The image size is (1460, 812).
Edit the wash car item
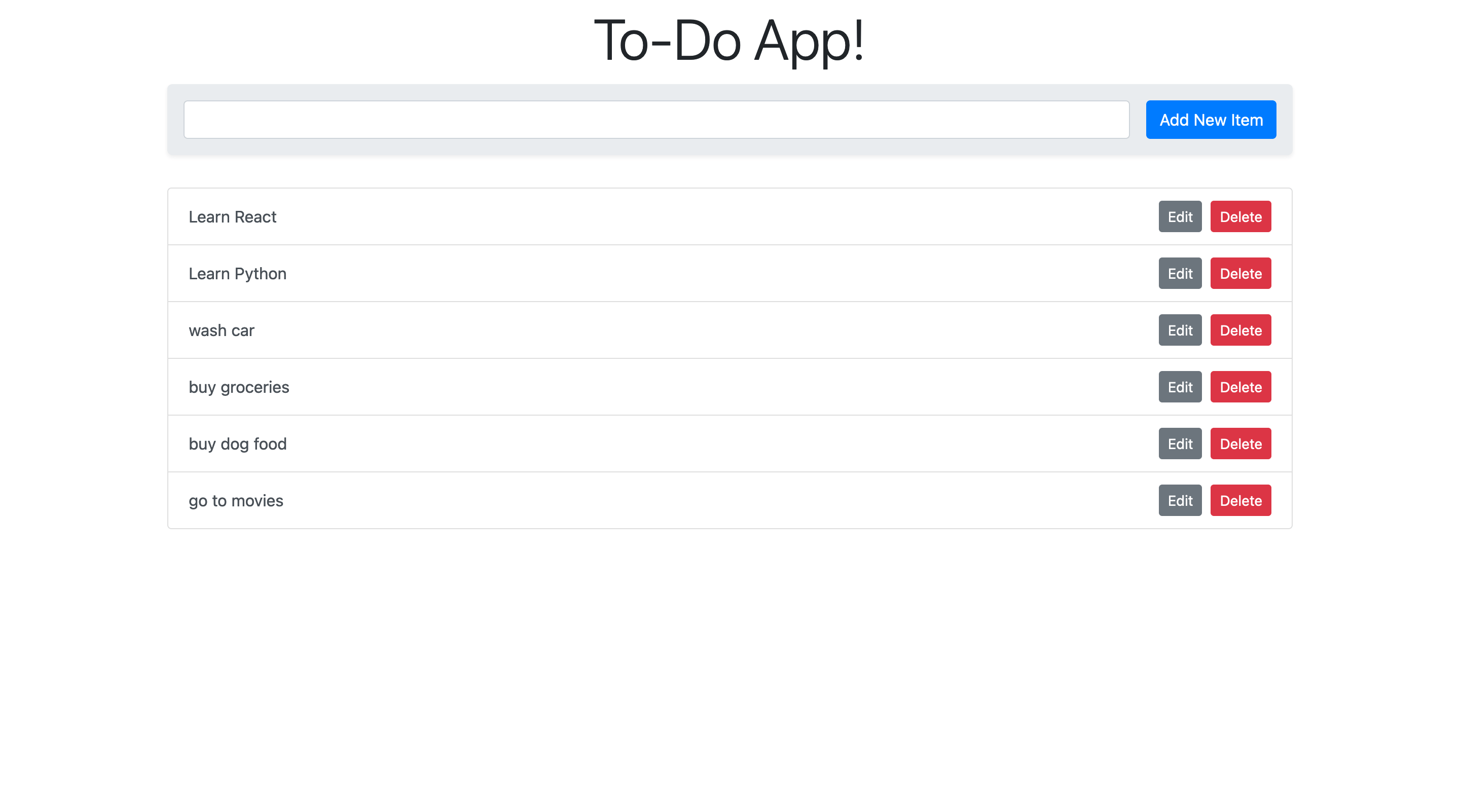[1180, 330]
